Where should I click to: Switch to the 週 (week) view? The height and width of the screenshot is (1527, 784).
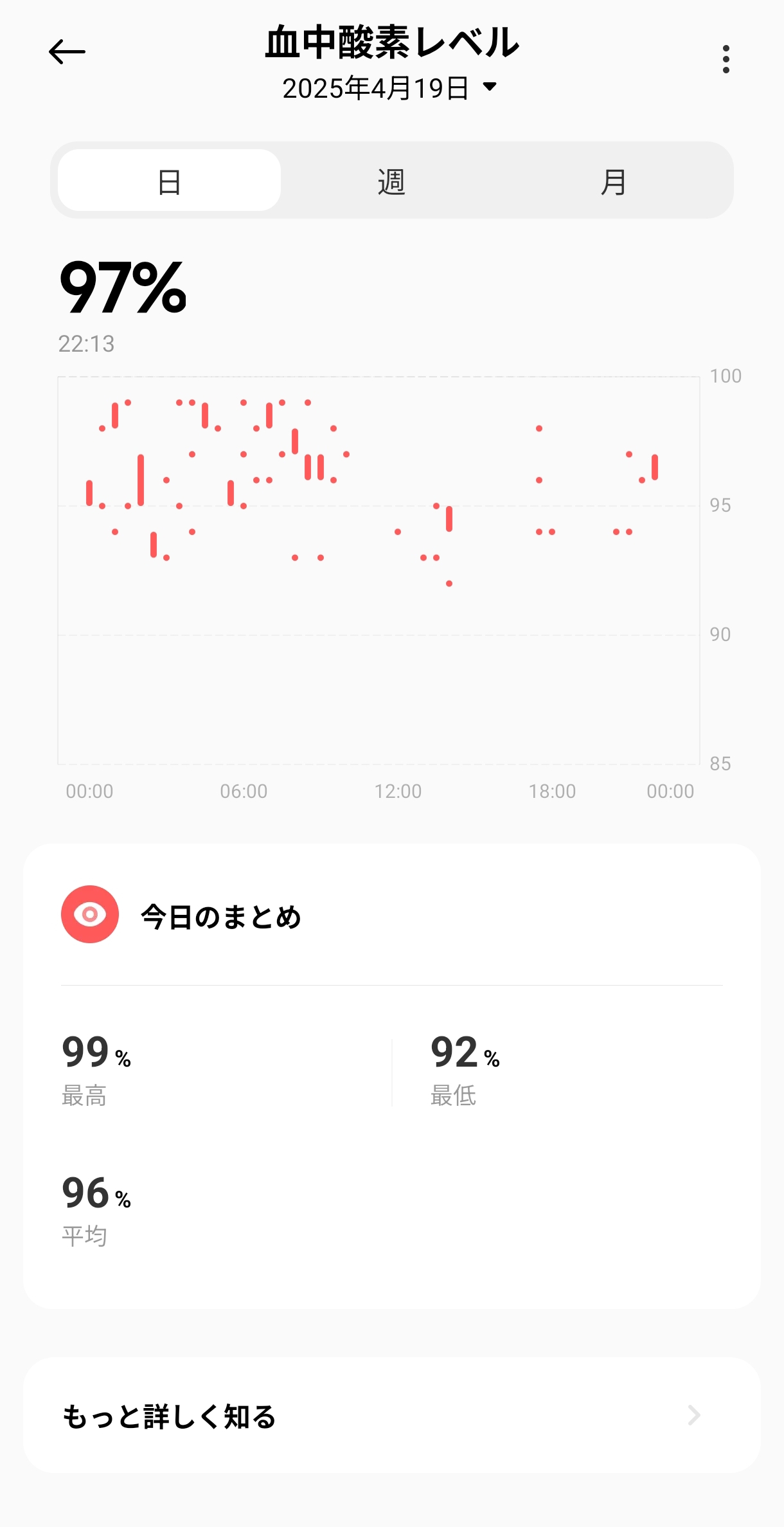pos(391,181)
